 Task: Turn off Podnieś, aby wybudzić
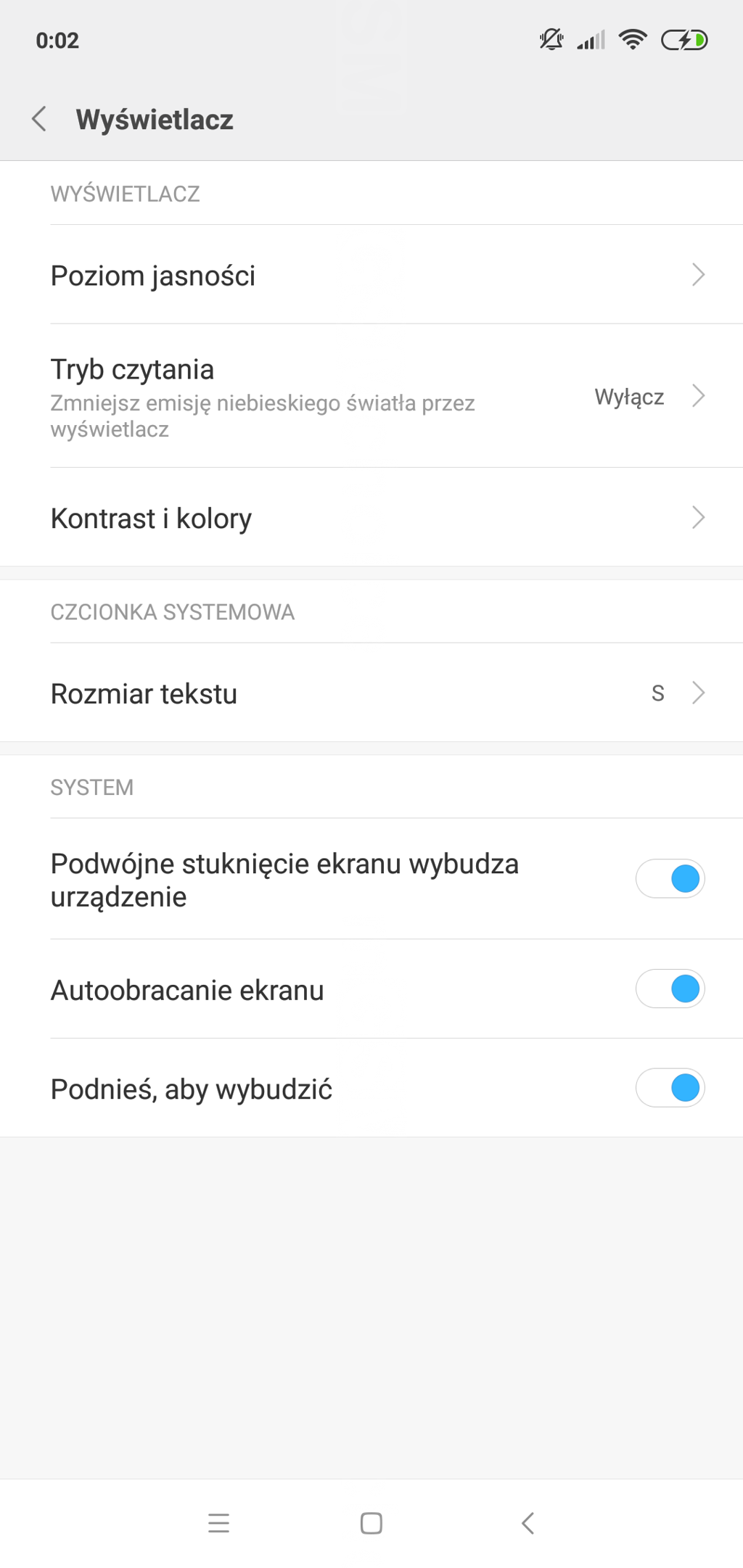(x=670, y=1088)
